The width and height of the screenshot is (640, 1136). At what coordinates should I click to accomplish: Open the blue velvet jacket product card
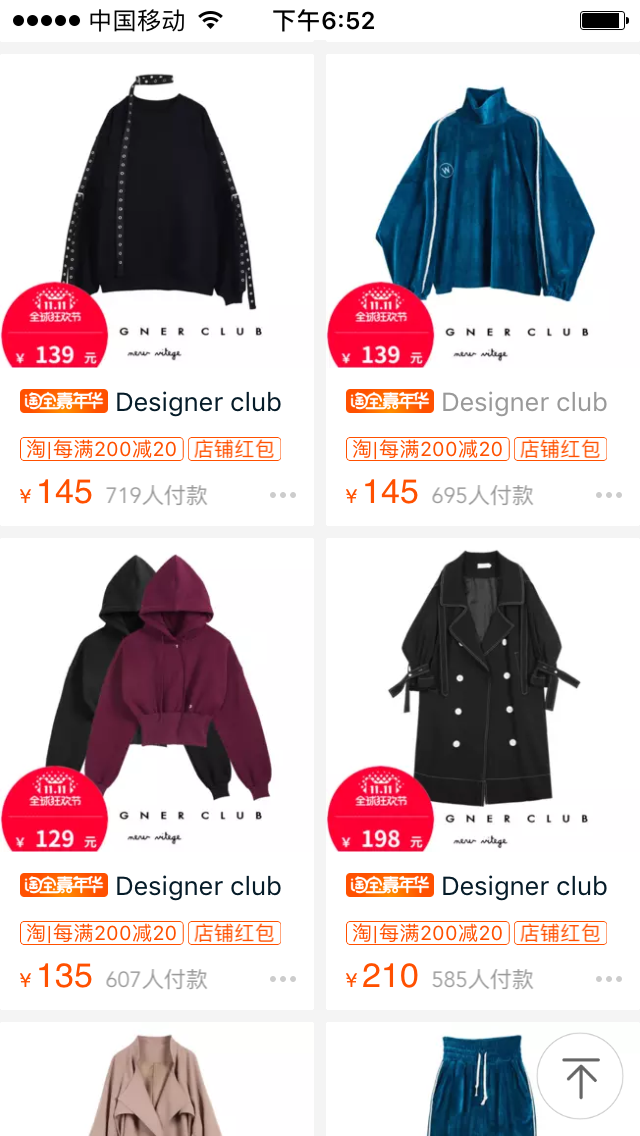[483, 210]
